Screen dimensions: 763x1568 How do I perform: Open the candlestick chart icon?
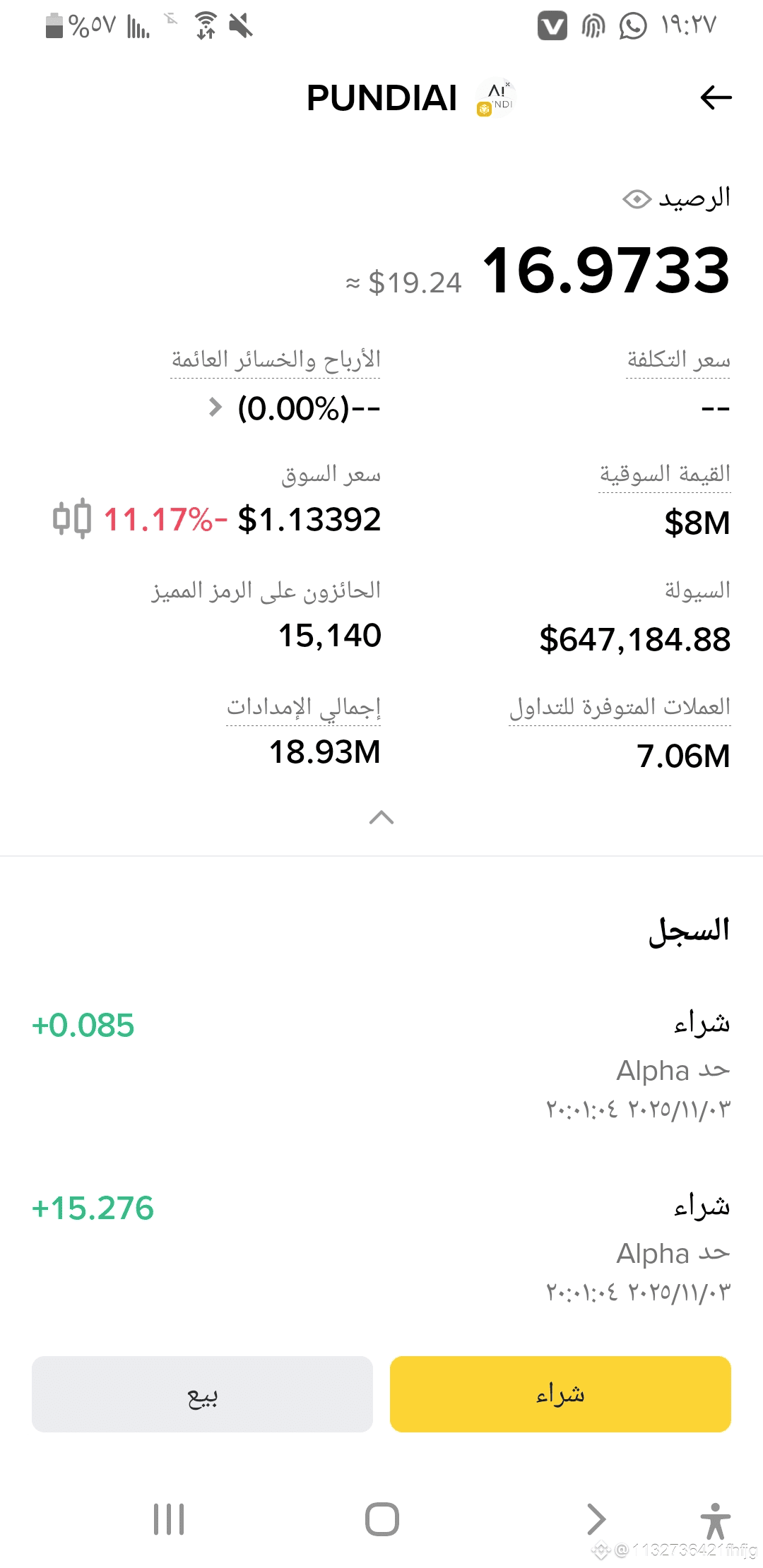point(72,518)
